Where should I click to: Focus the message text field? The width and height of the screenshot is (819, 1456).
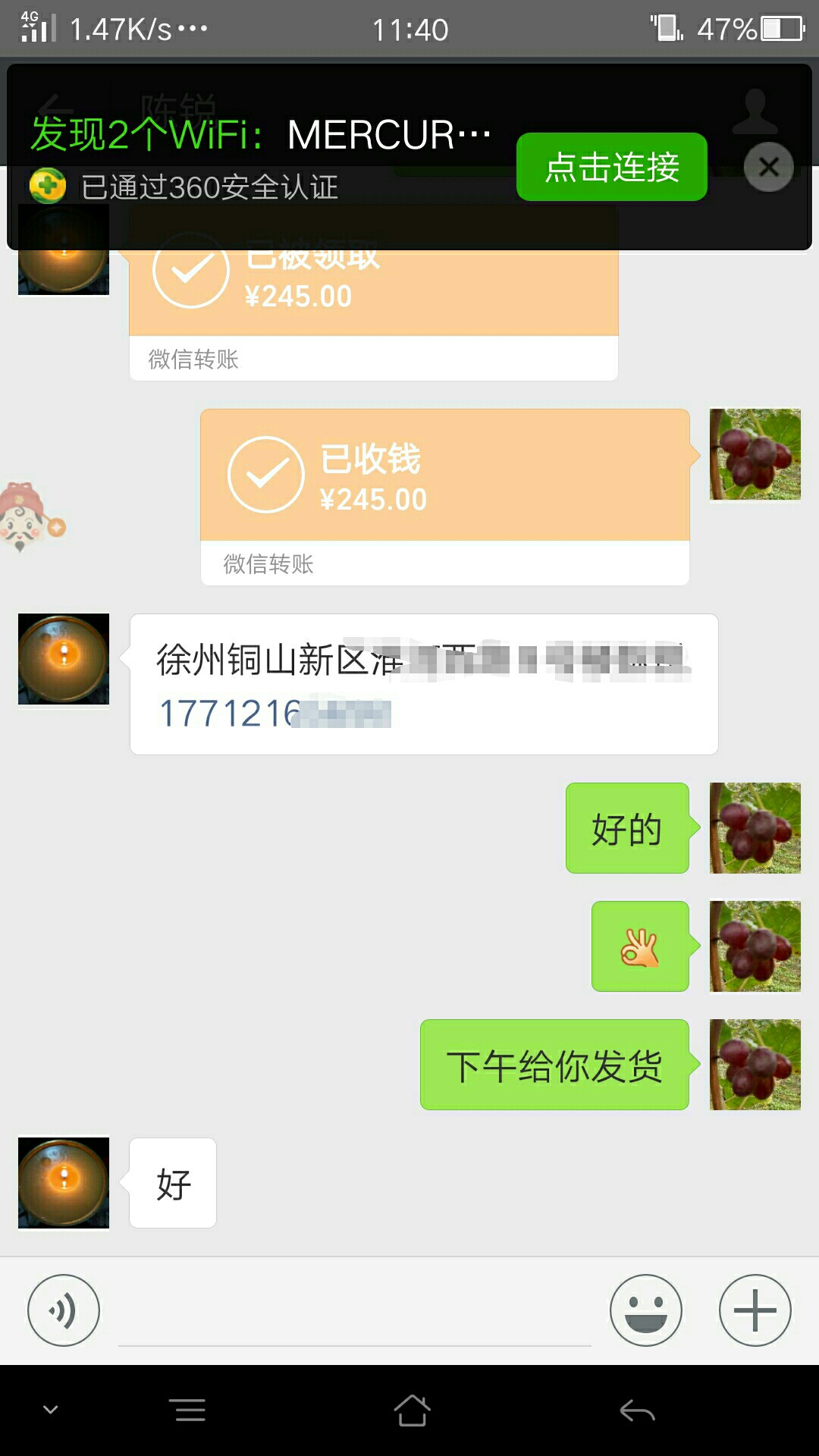355,1312
